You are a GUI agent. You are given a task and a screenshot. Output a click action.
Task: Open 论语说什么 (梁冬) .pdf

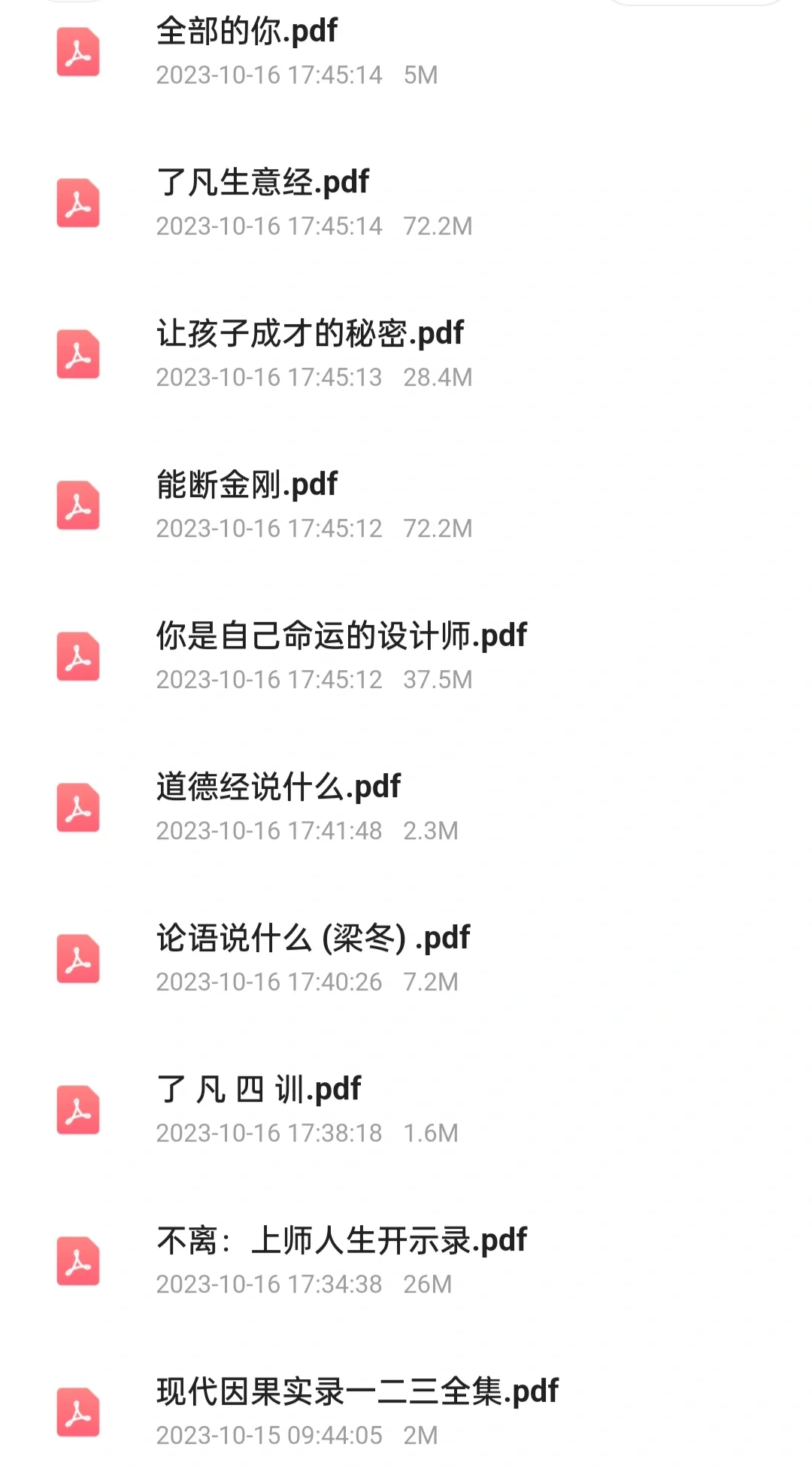click(406, 959)
